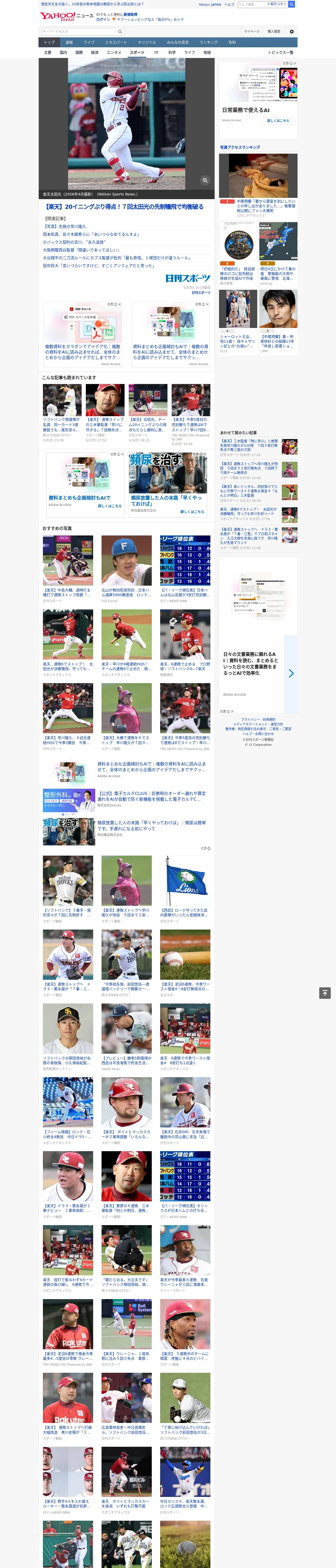Open the top-ranked photo ranking article
Viewport: 336px width, 1568px height.
click(x=259, y=186)
